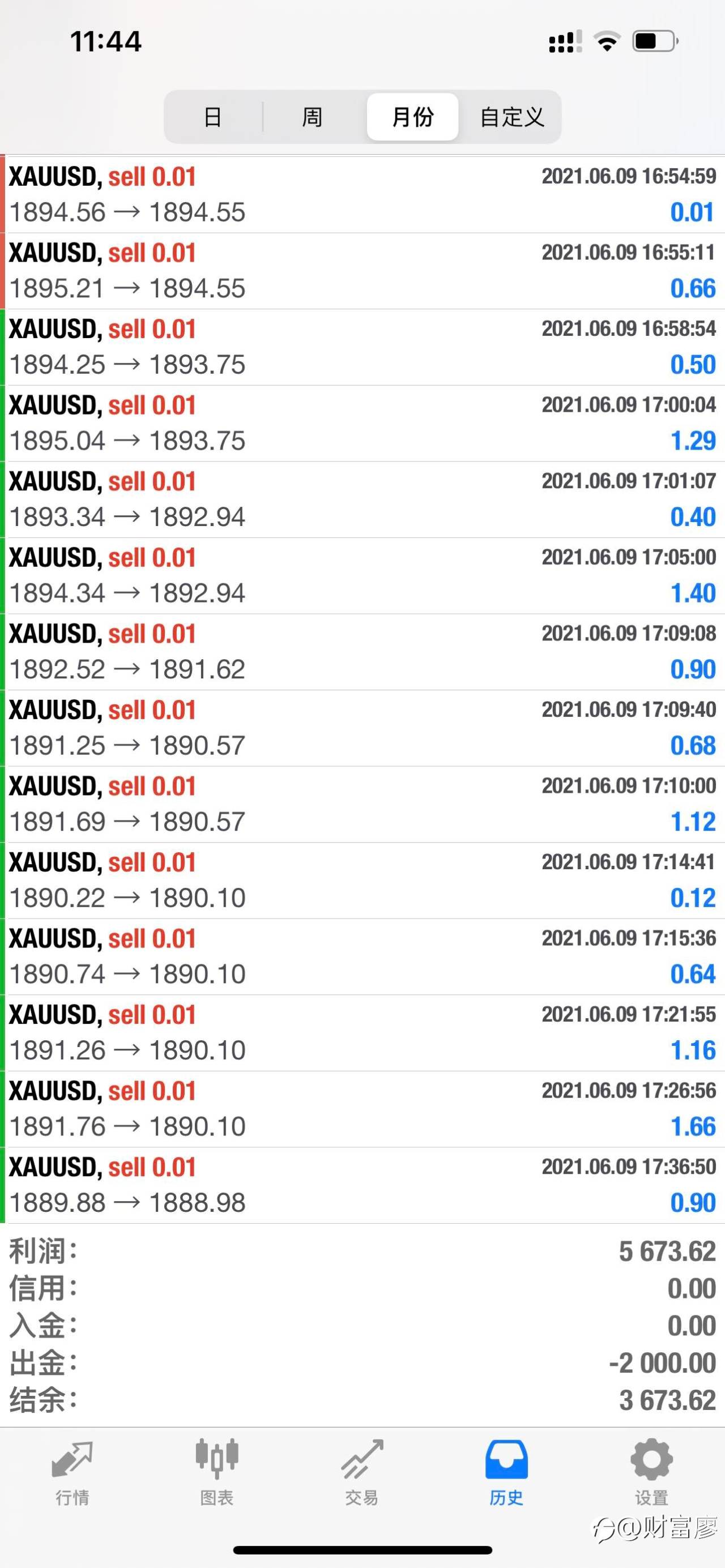Select the 月份 (month) period
The height and width of the screenshot is (1568, 725).
pyautogui.click(x=413, y=117)
